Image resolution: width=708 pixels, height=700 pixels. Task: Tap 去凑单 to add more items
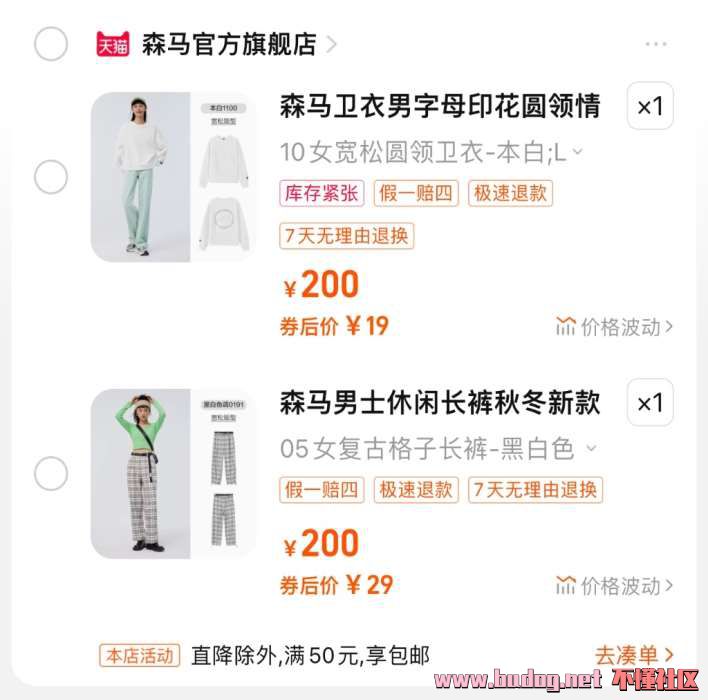[634, 656]
